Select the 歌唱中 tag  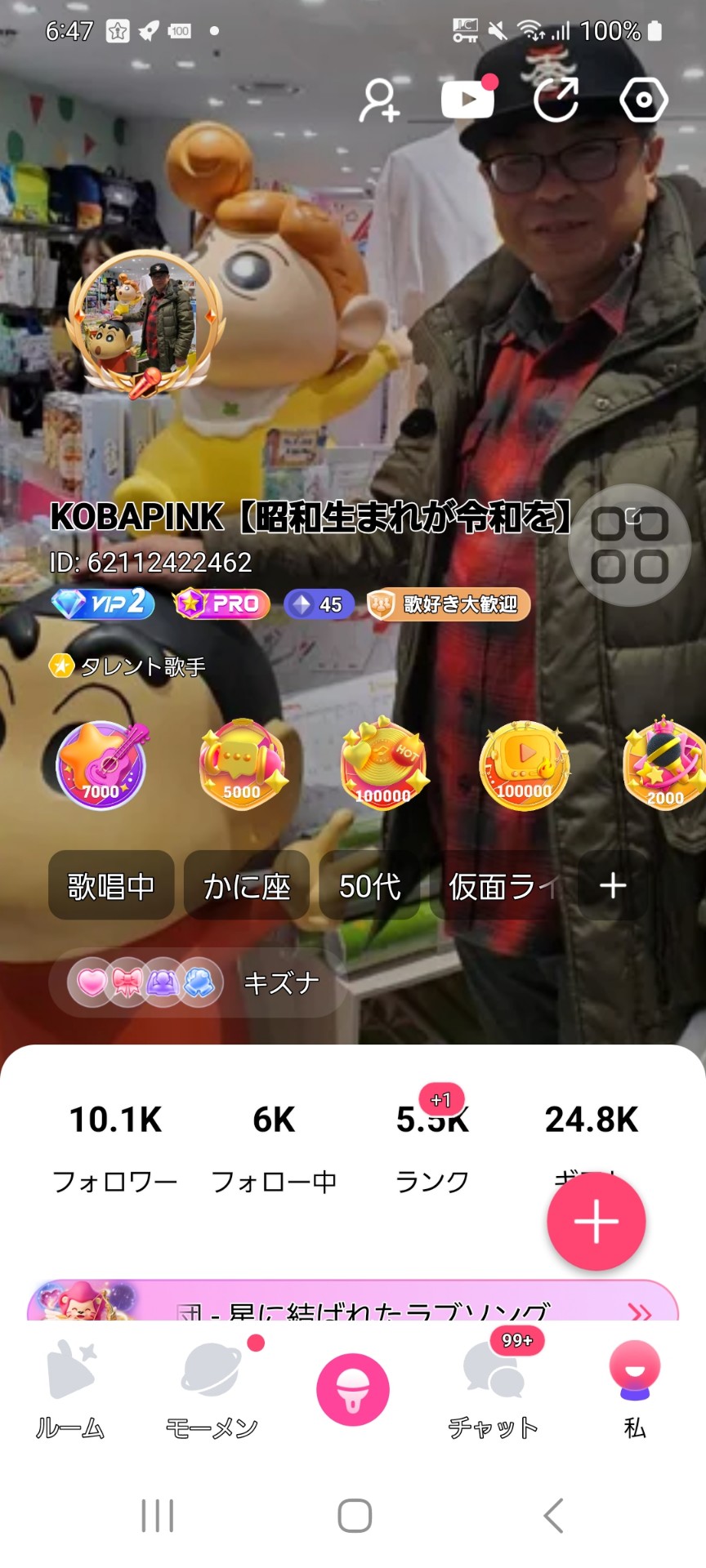(x=111, y=886)
